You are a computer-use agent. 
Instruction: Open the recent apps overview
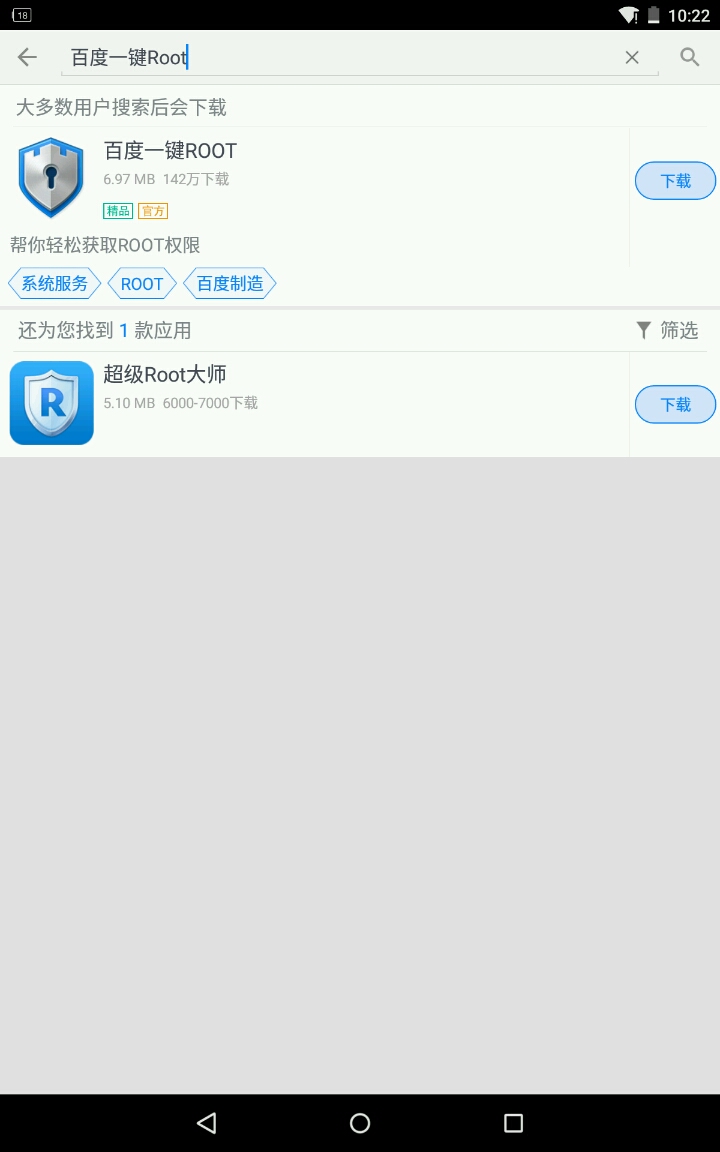point(513,1123)
